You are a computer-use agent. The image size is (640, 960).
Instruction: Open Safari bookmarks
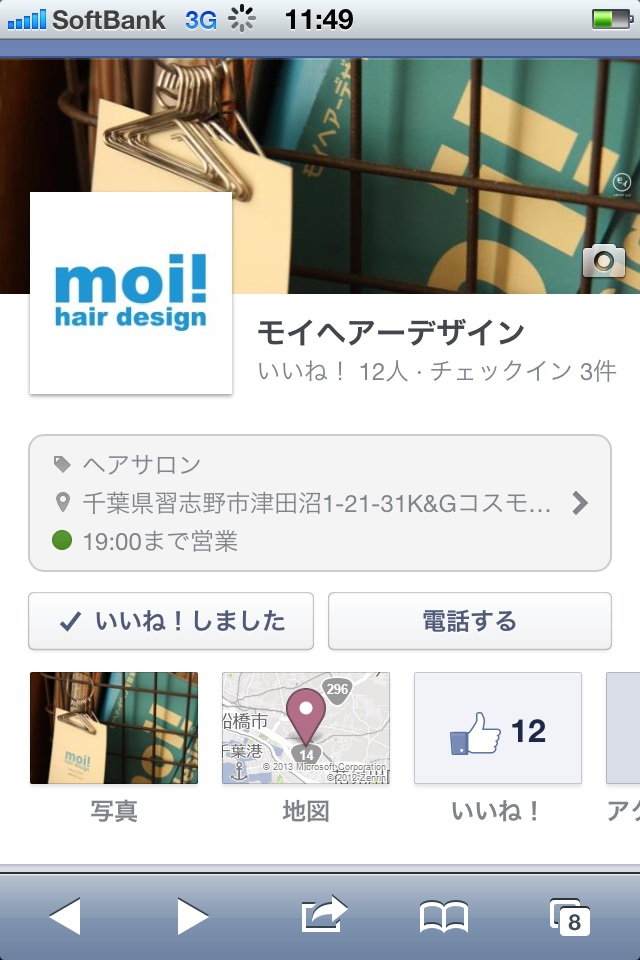444,915
